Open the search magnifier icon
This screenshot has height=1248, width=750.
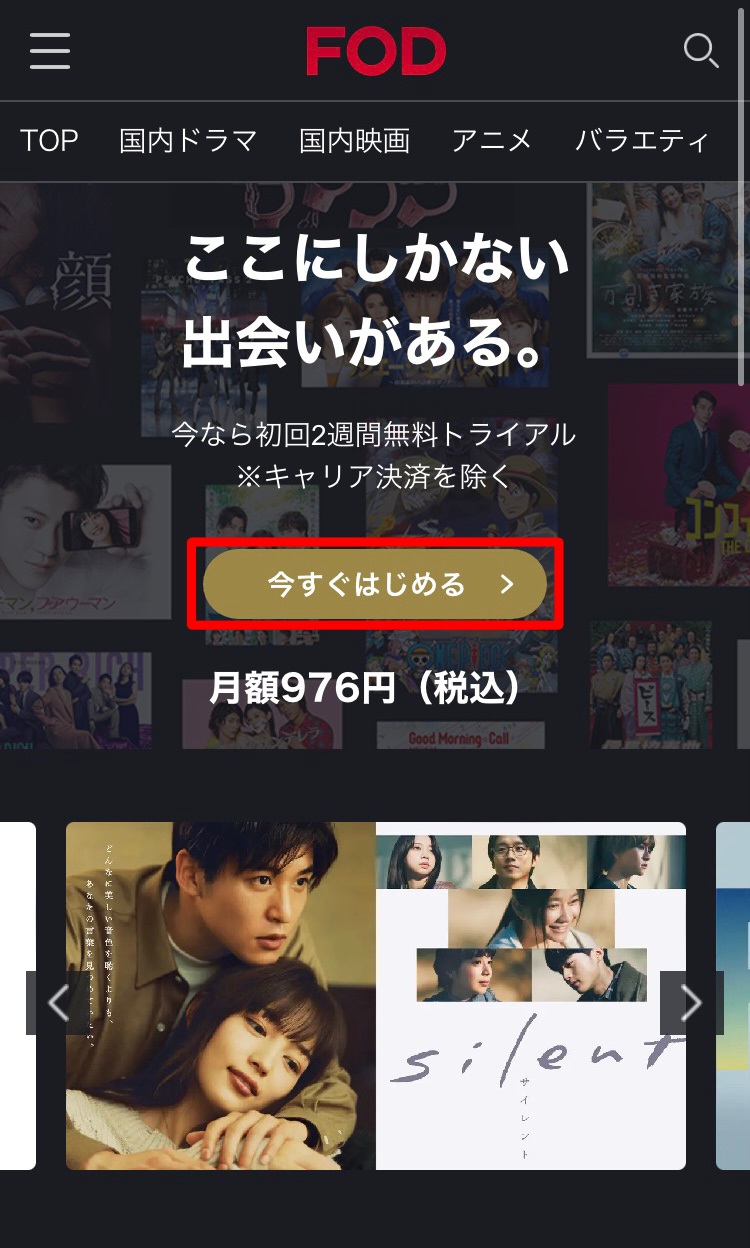tap(700, 50)
